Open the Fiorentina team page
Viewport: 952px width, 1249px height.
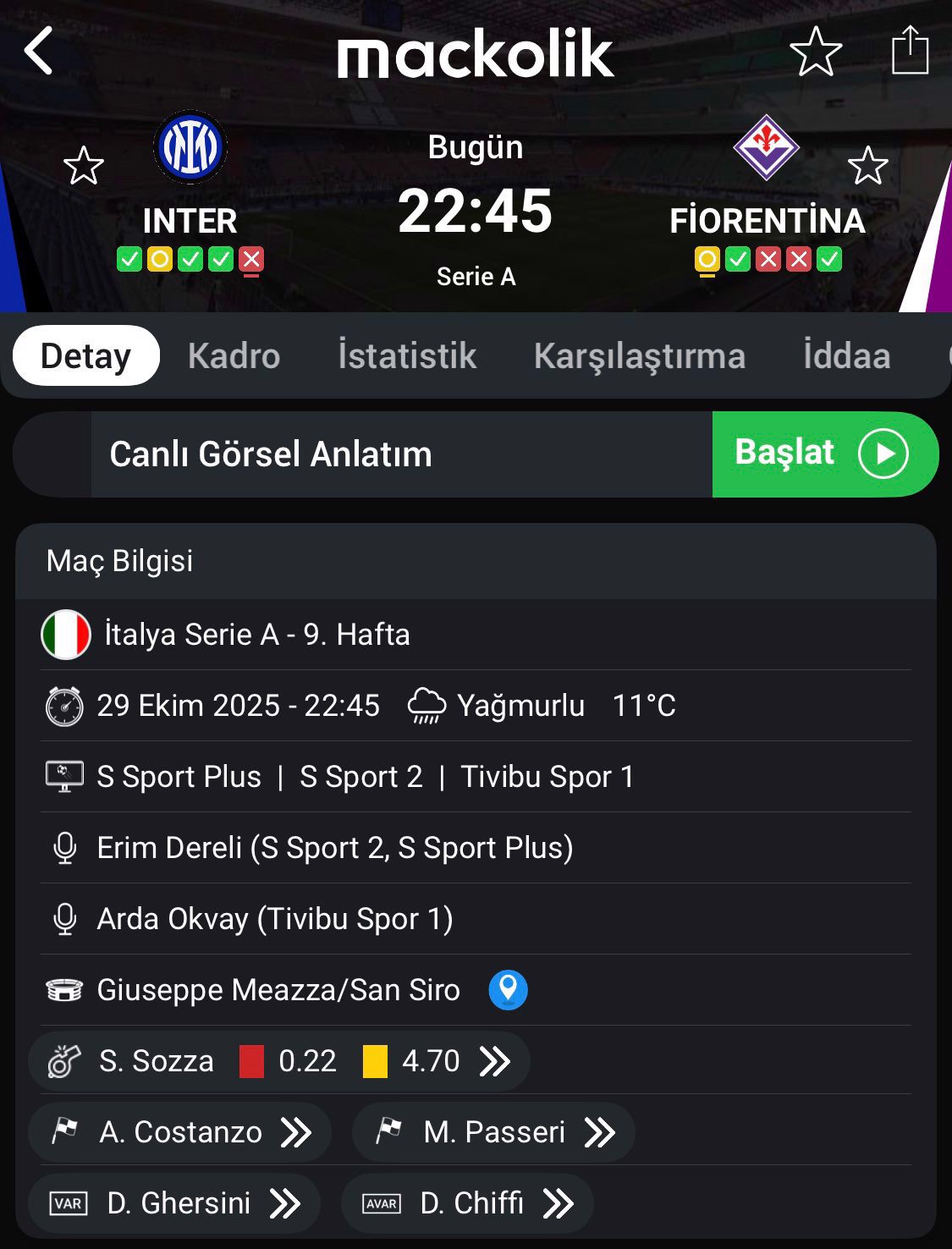[766, 148]
